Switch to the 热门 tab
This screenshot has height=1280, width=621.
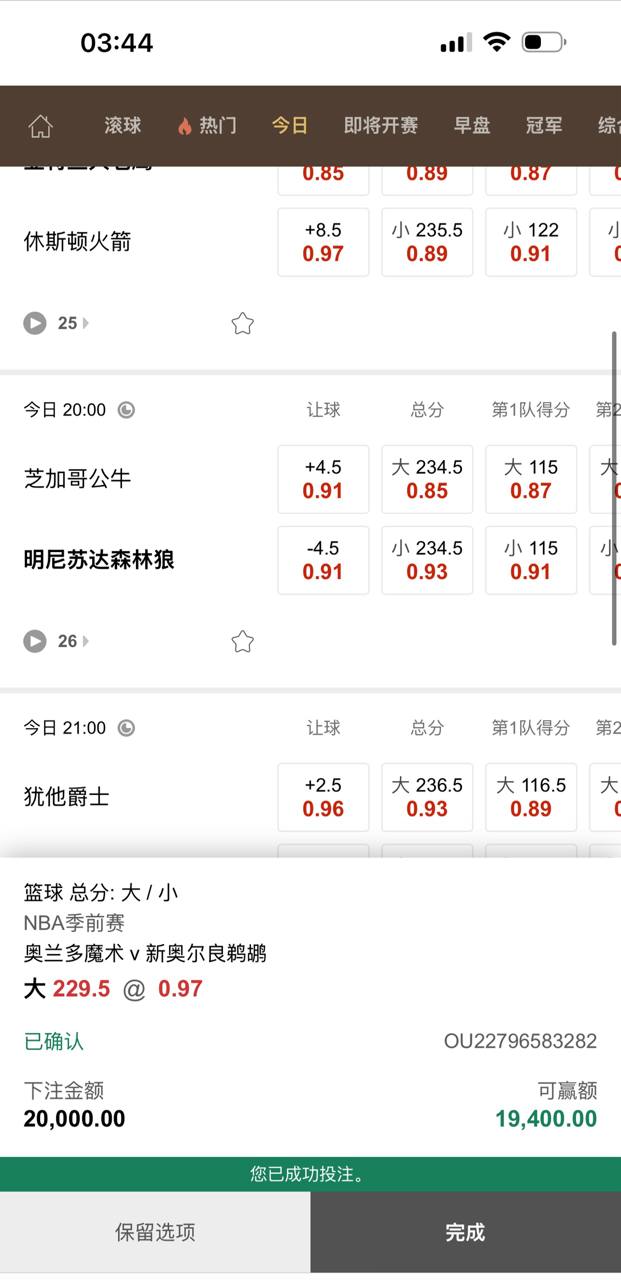tap(207, 126)
